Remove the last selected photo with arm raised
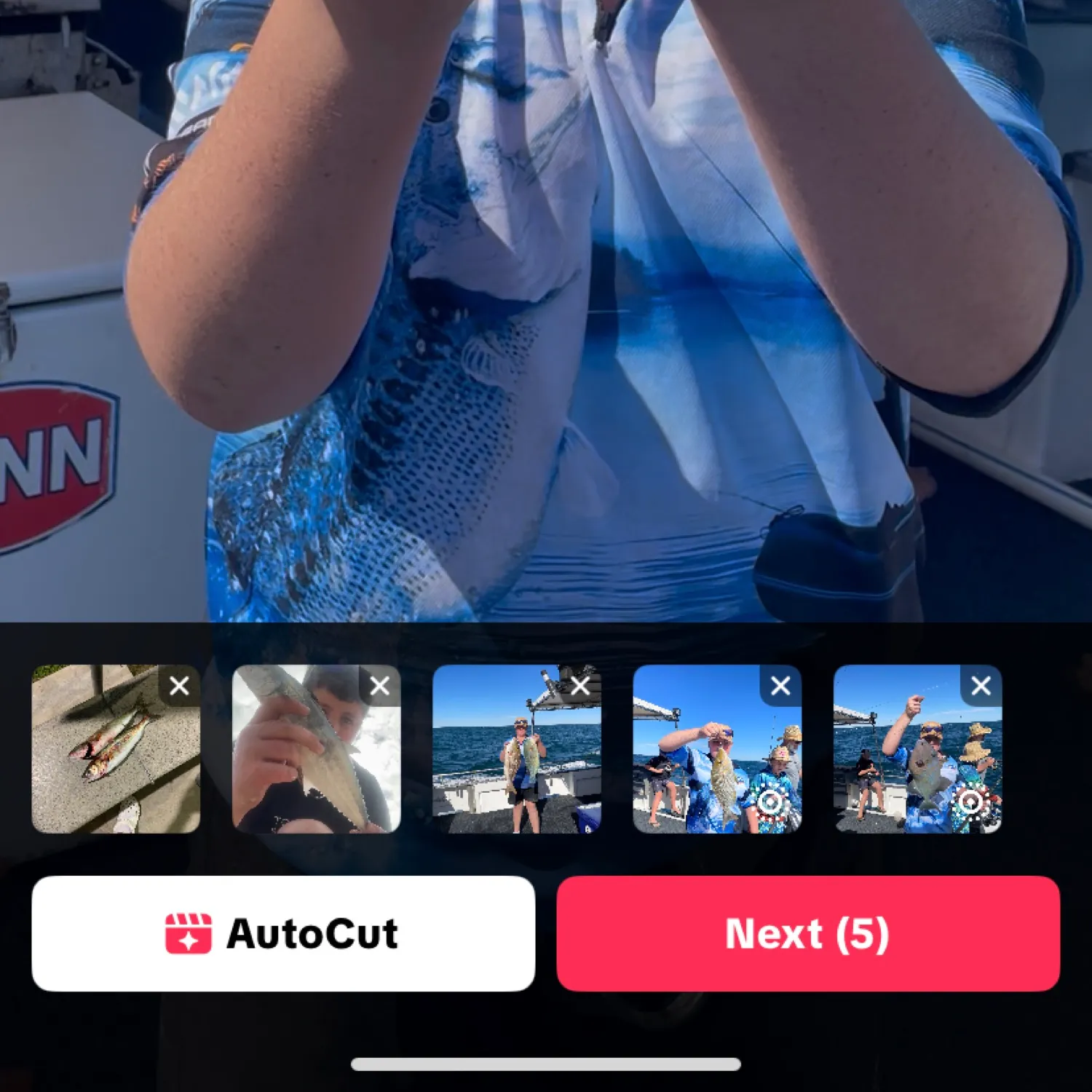 pyautogui.click(x=981, y=686)
